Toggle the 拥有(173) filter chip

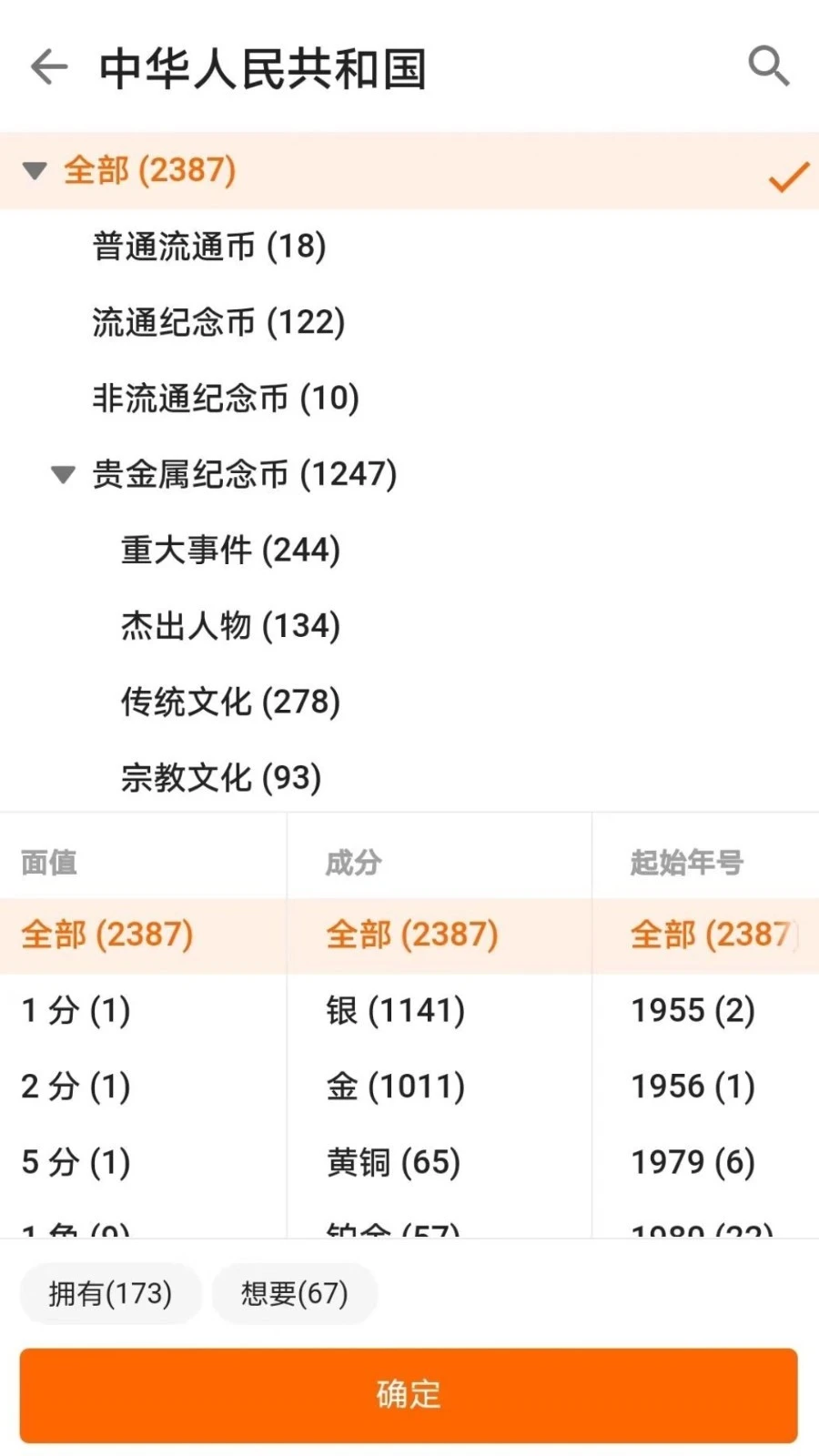pyautogui.click(x=110, y=1293)
